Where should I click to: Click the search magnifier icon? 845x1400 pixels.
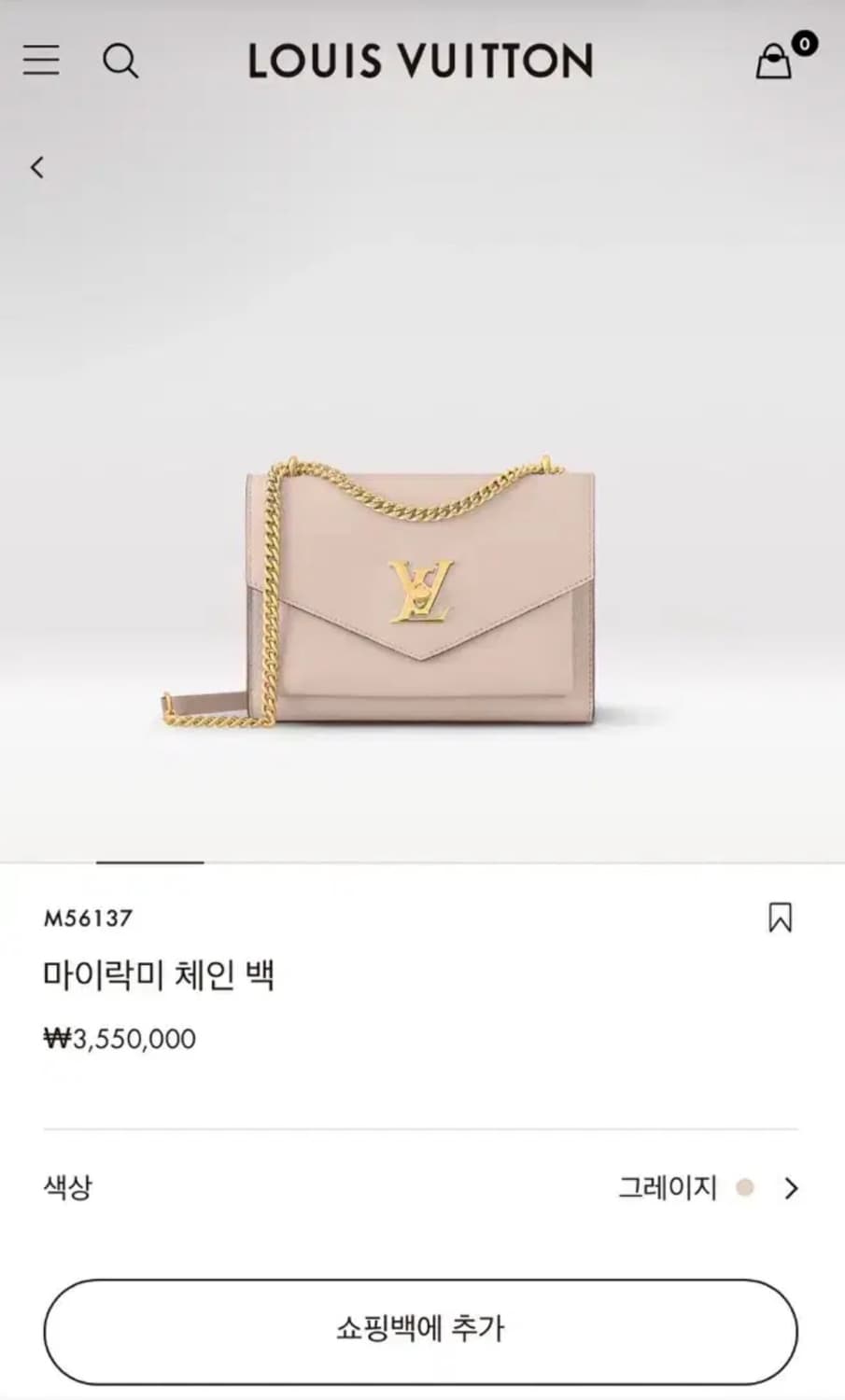click(120, 62)
